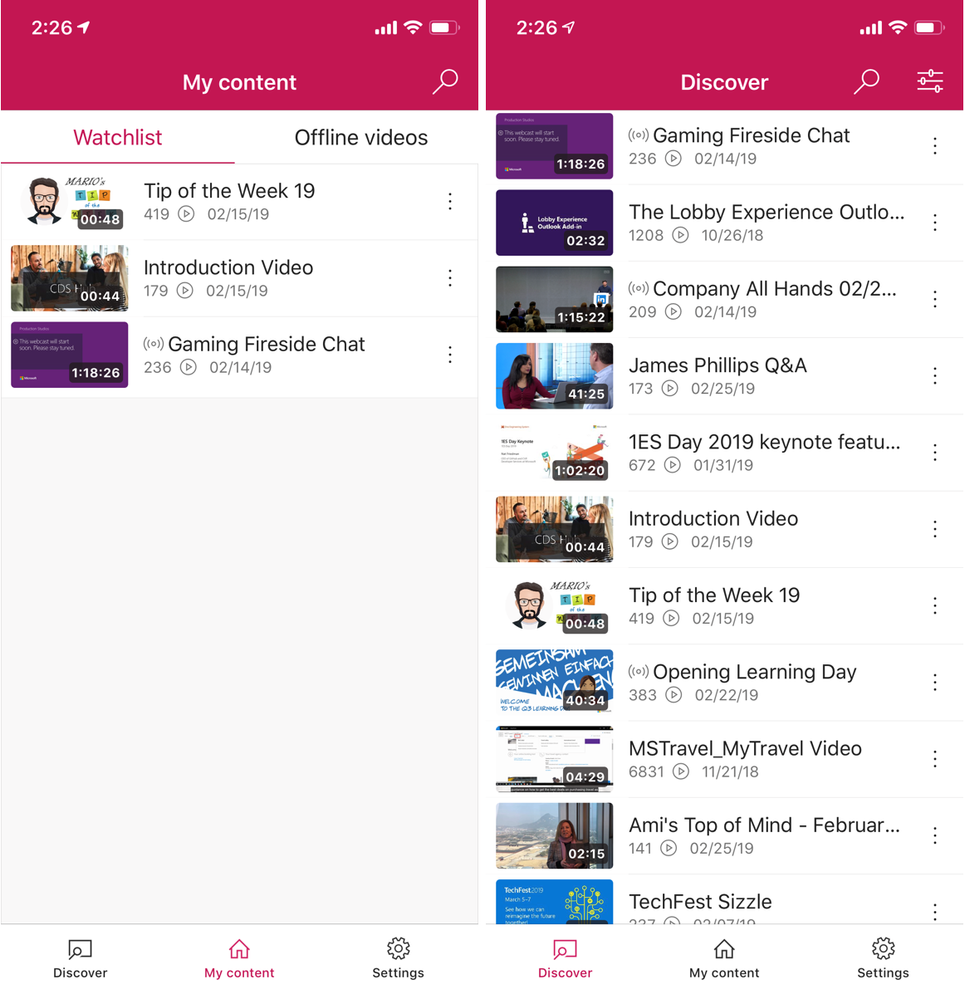Screen dimensions: 965x999
Task: Switch to the Offline videos tab
Action: tap(361, 138)
